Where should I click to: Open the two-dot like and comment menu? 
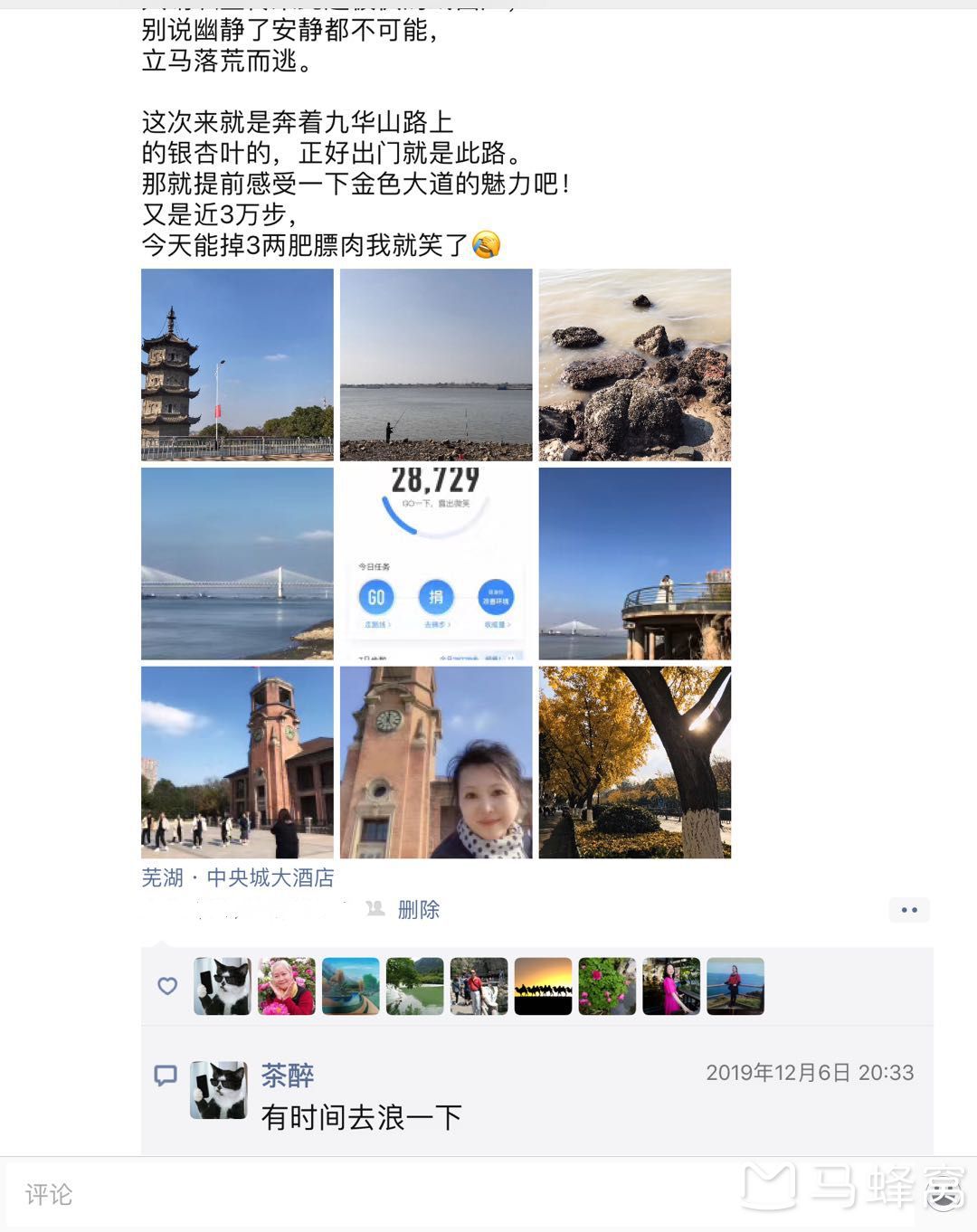(x=909, y=910)
